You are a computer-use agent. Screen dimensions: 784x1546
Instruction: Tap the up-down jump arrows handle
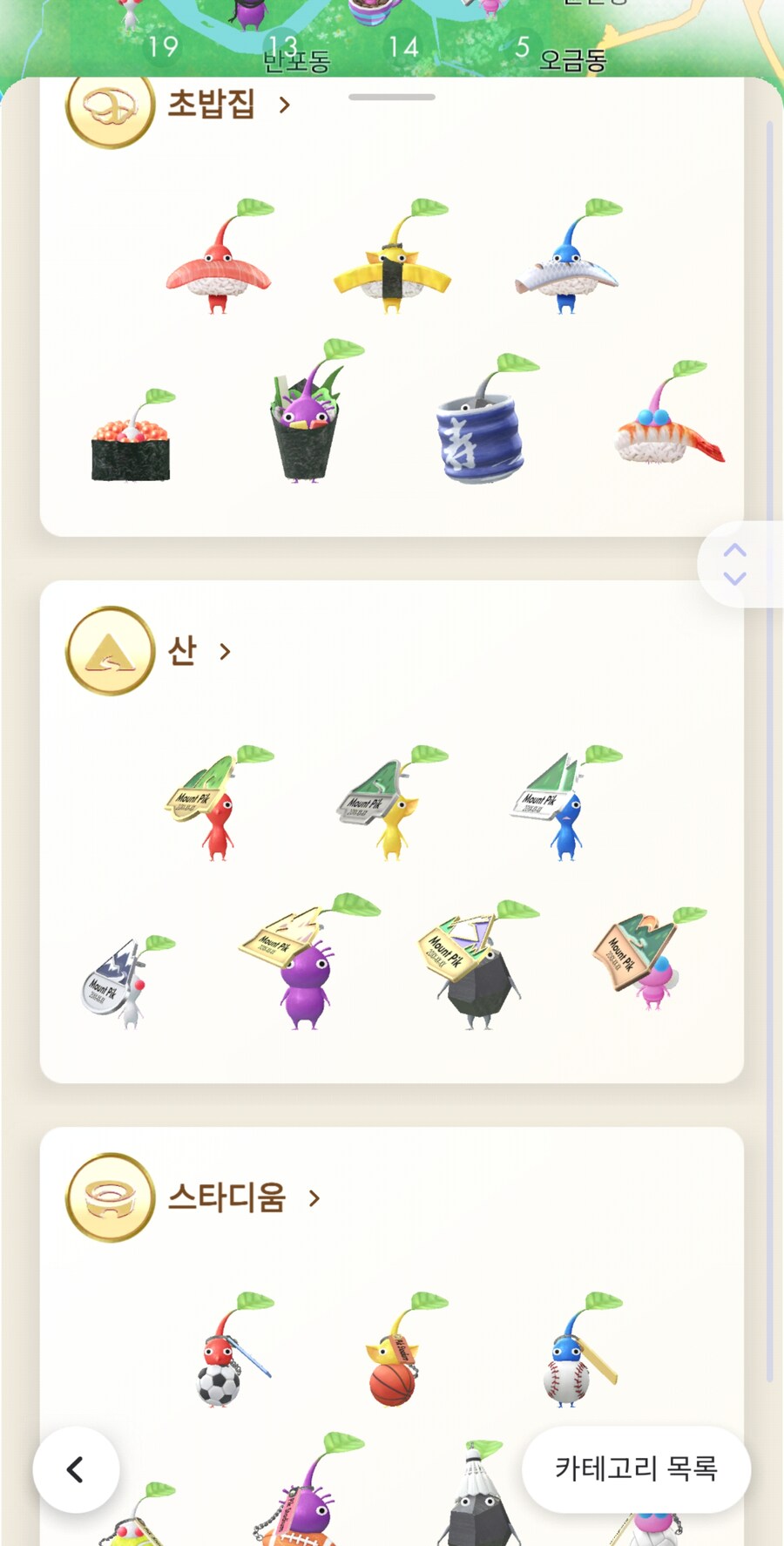(735, 564)
